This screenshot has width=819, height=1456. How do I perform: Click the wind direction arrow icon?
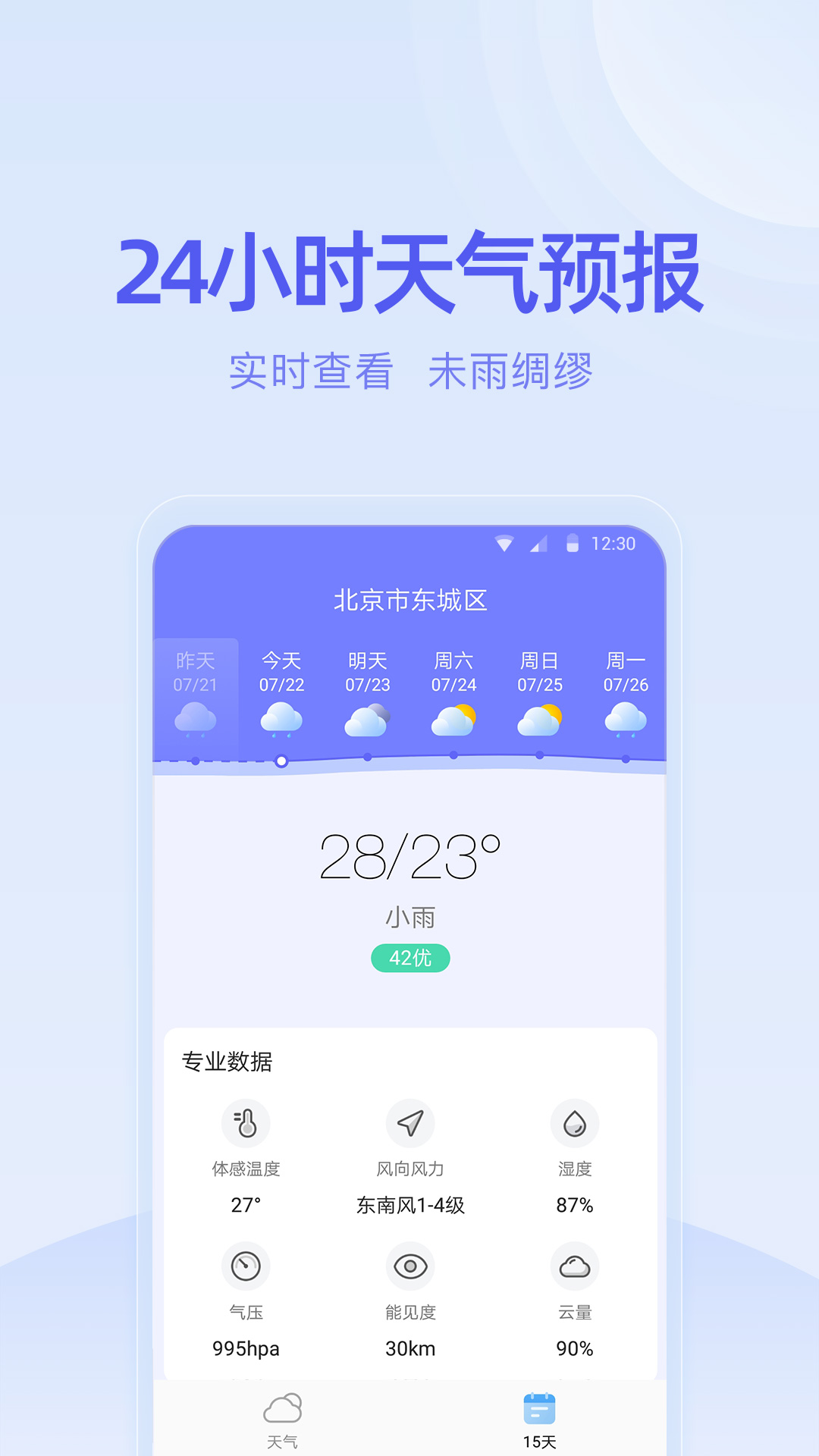coord(409,1125)
